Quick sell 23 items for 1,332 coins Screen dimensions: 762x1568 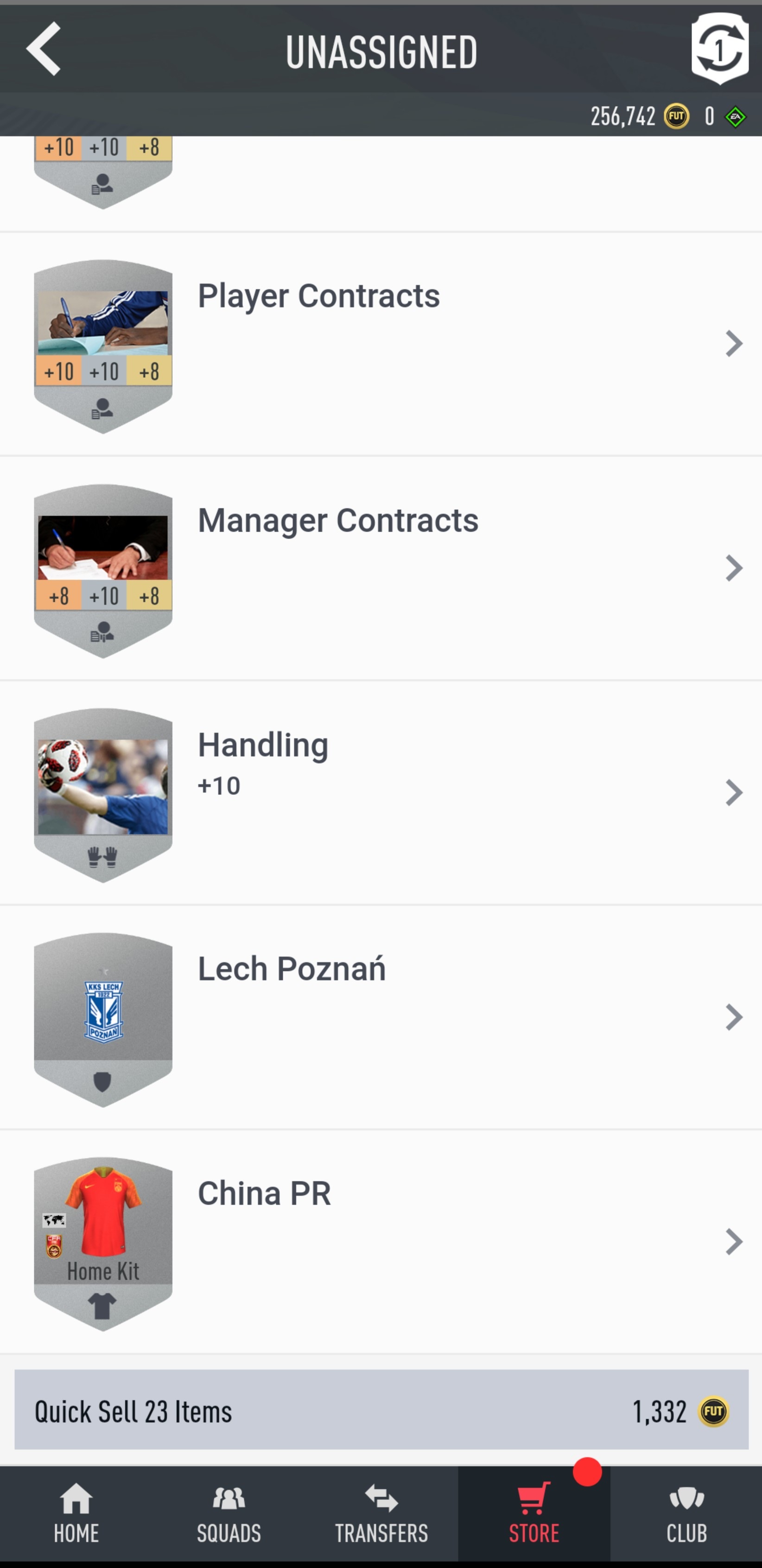pos(381,1410)
